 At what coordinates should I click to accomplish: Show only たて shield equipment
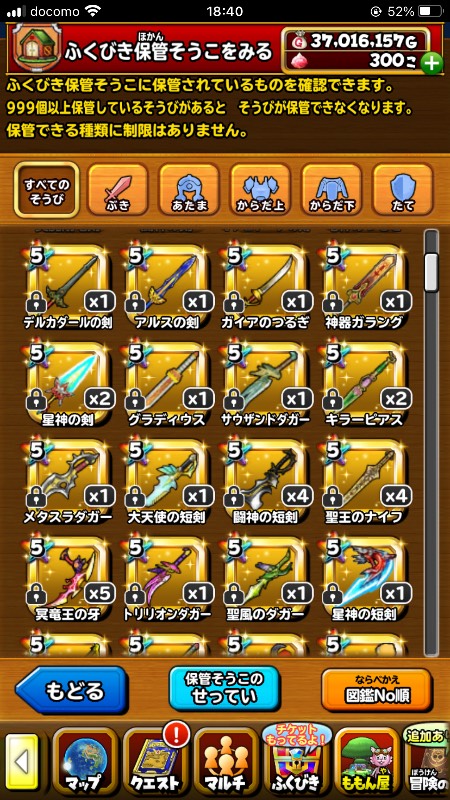point(403,190)
